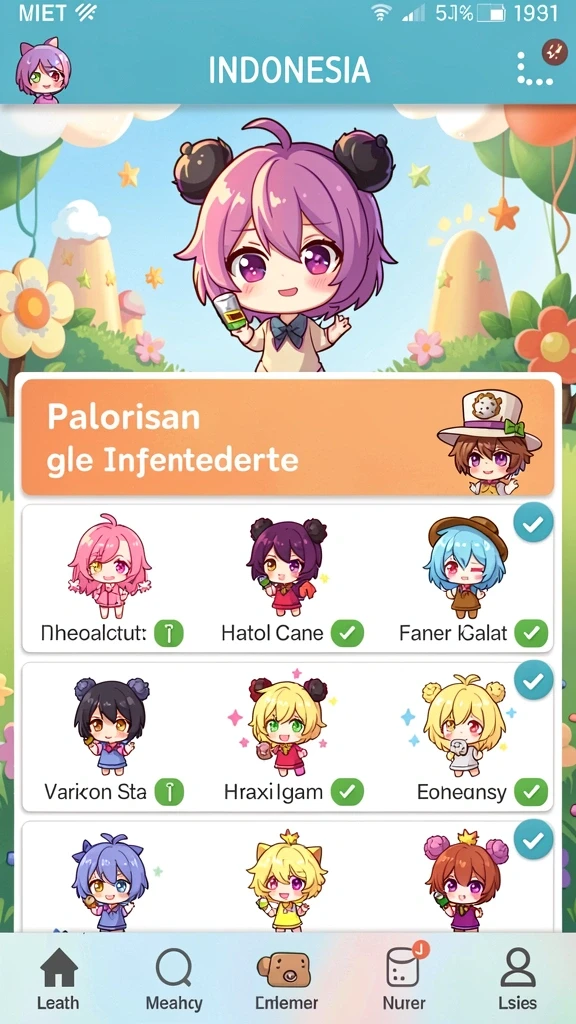Open the dotted menu icon in header
Screen dimensions: 576x1024
[535, 69]
